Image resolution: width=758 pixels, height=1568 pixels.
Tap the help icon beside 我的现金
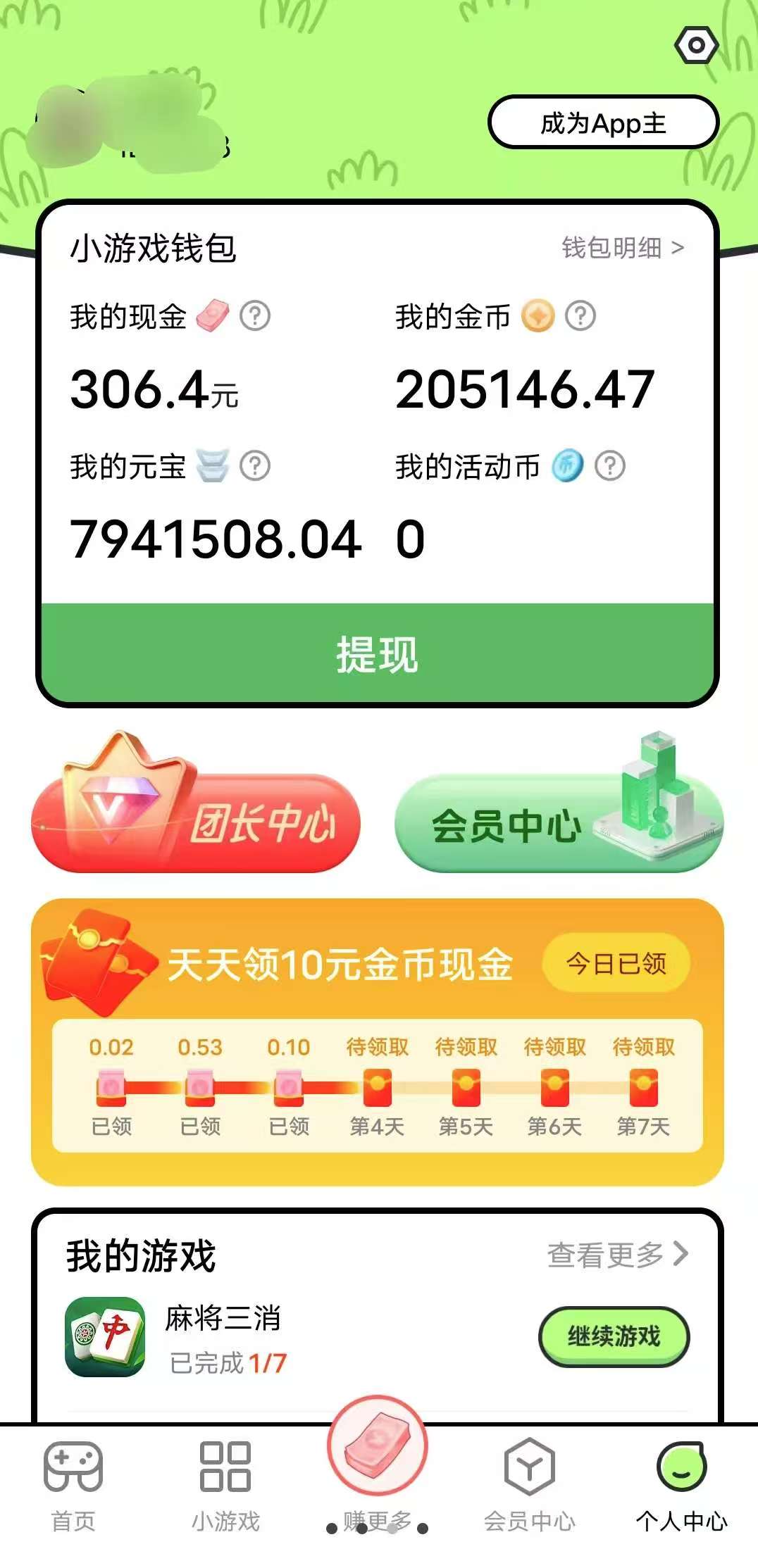tap(255, 316)
